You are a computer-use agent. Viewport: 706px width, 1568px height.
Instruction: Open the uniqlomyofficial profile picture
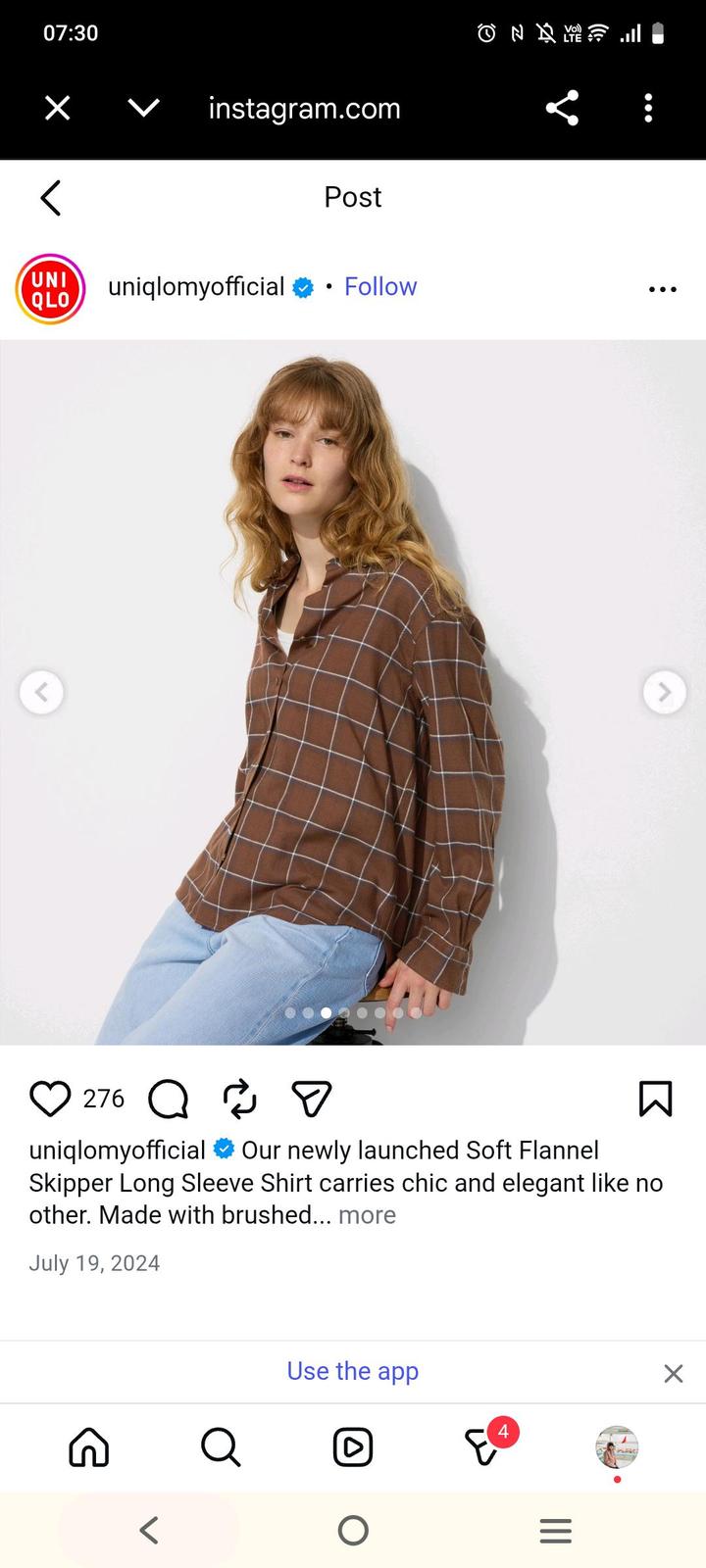click(x=50, y=288)
